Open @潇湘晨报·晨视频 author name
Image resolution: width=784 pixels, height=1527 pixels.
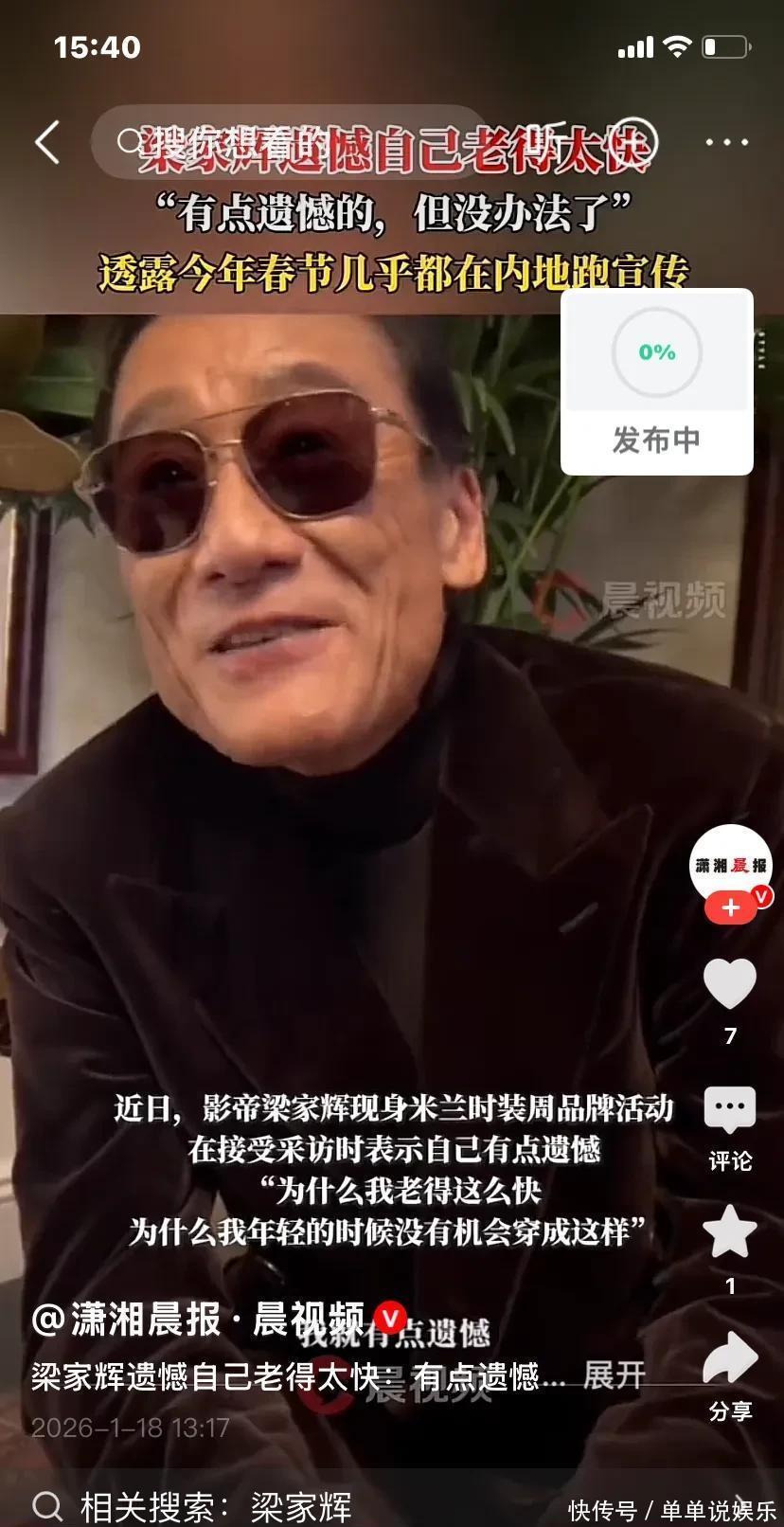(x=199, y=1320)
